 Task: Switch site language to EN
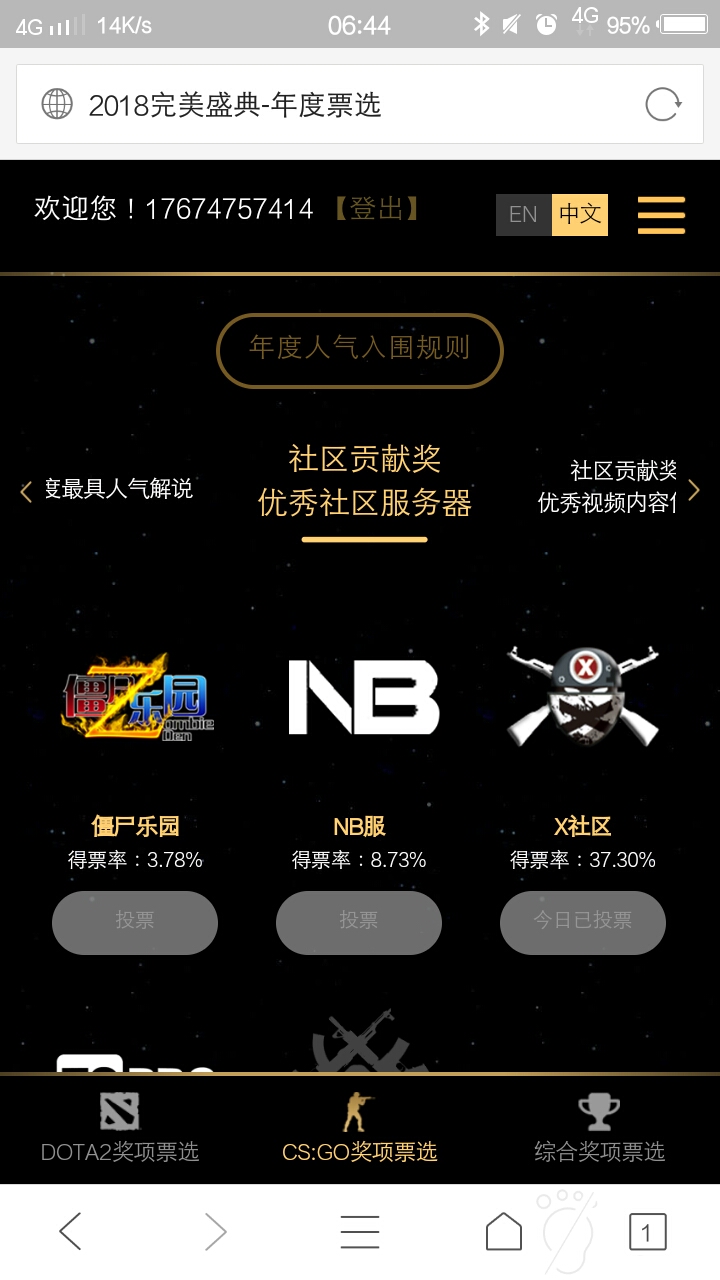click(521, 214)
